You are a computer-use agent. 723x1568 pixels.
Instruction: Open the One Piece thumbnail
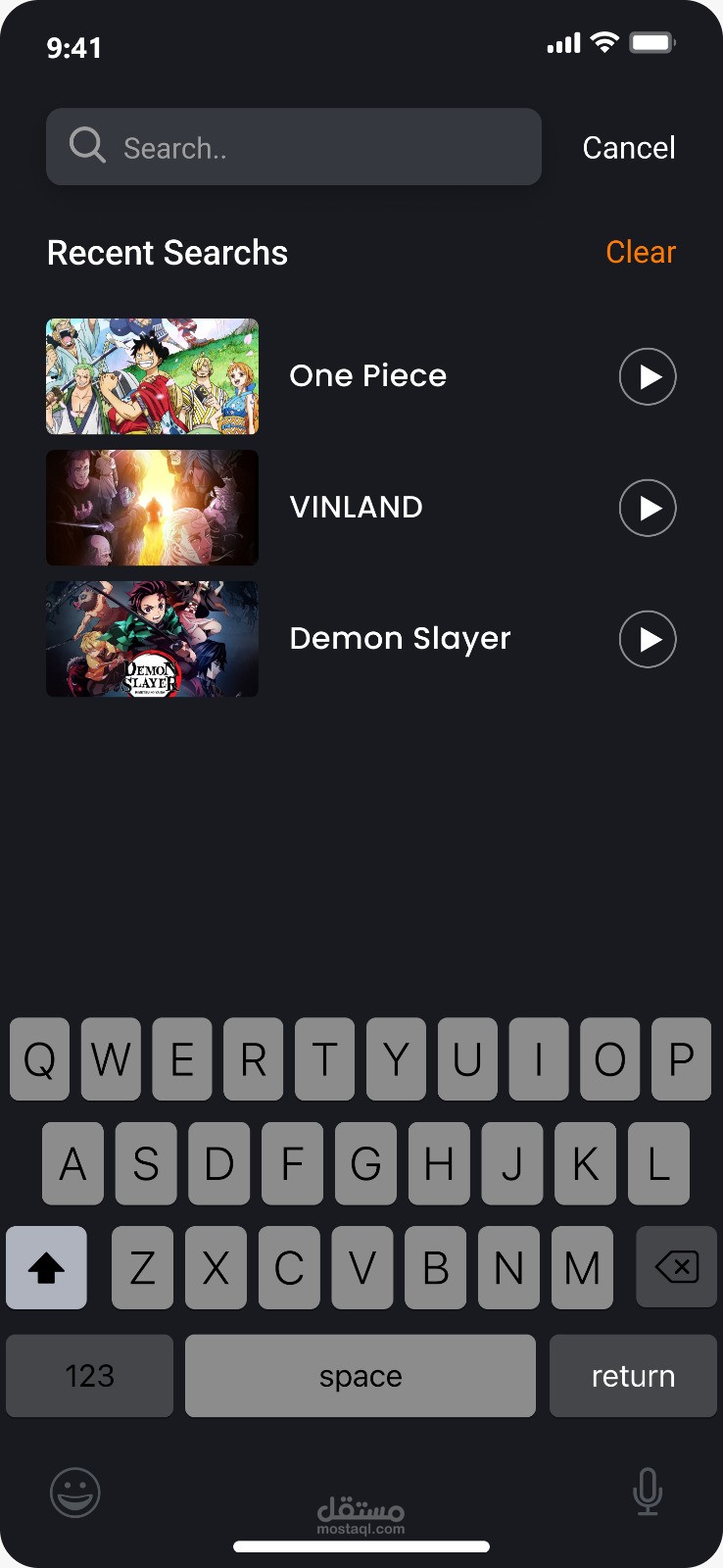[153, 376]
